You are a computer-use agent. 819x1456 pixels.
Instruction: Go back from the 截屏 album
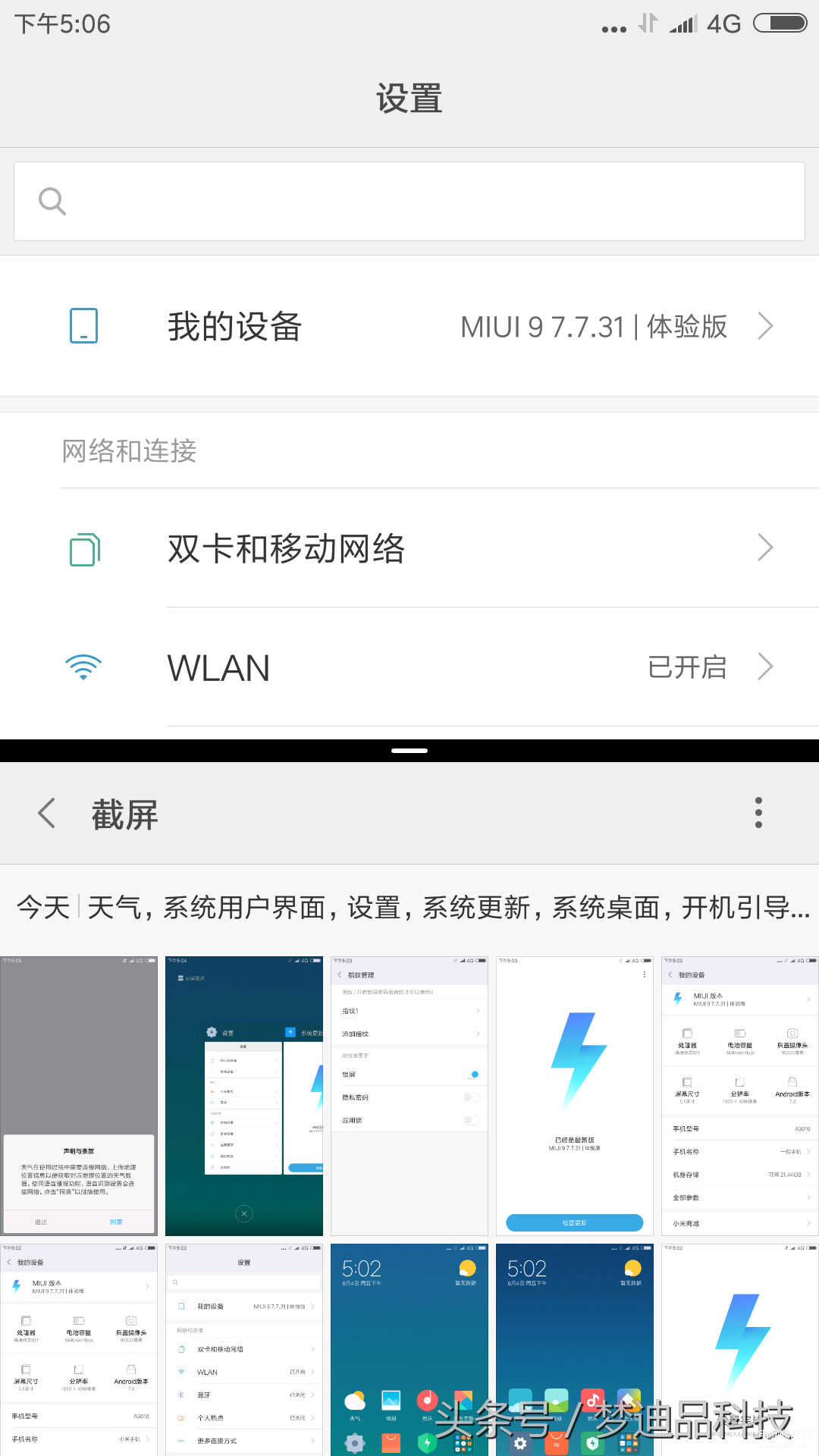coord(47,813)
